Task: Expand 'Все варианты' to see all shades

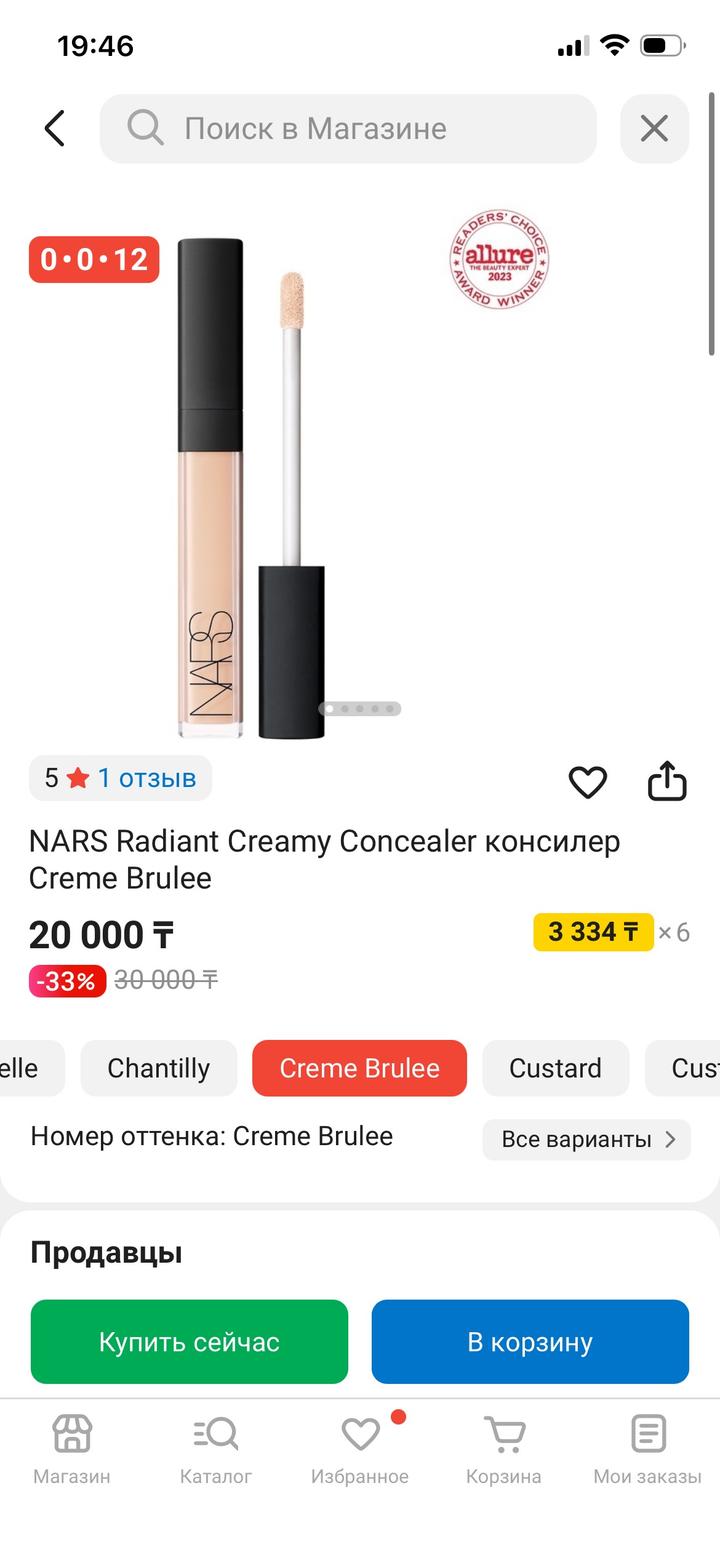Action: (587, 1139)
